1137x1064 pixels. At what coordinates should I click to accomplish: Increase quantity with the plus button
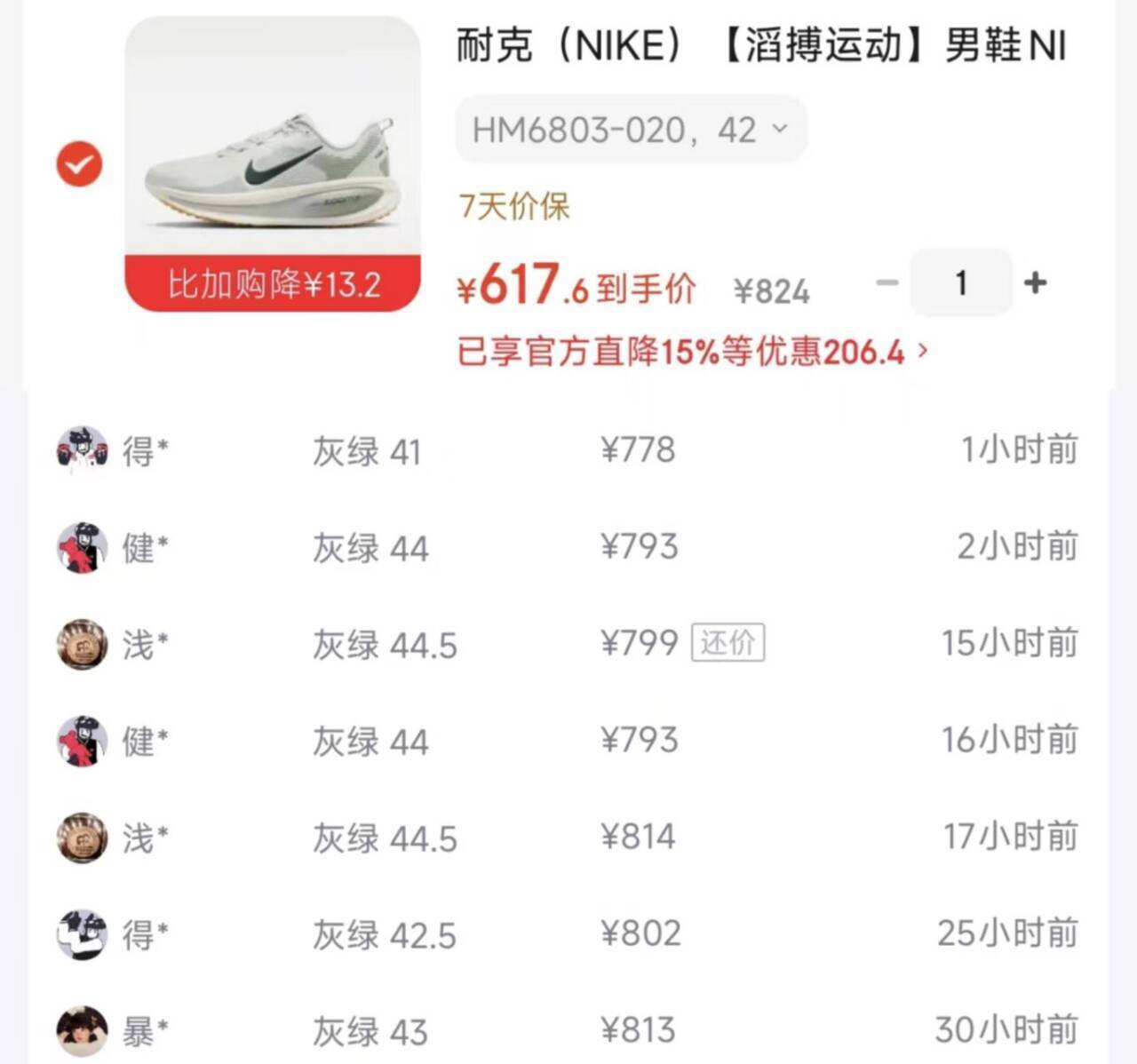1035,283
